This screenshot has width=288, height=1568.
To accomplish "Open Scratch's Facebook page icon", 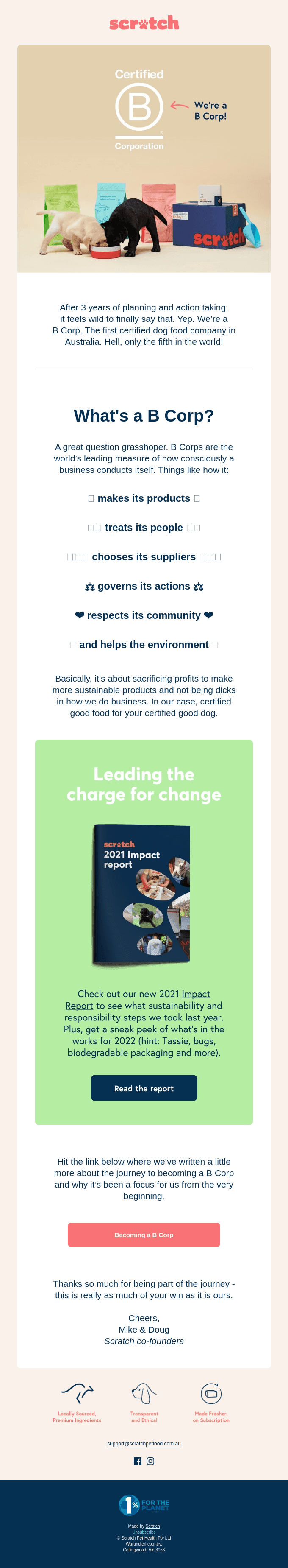I will tap(137, 1461).
